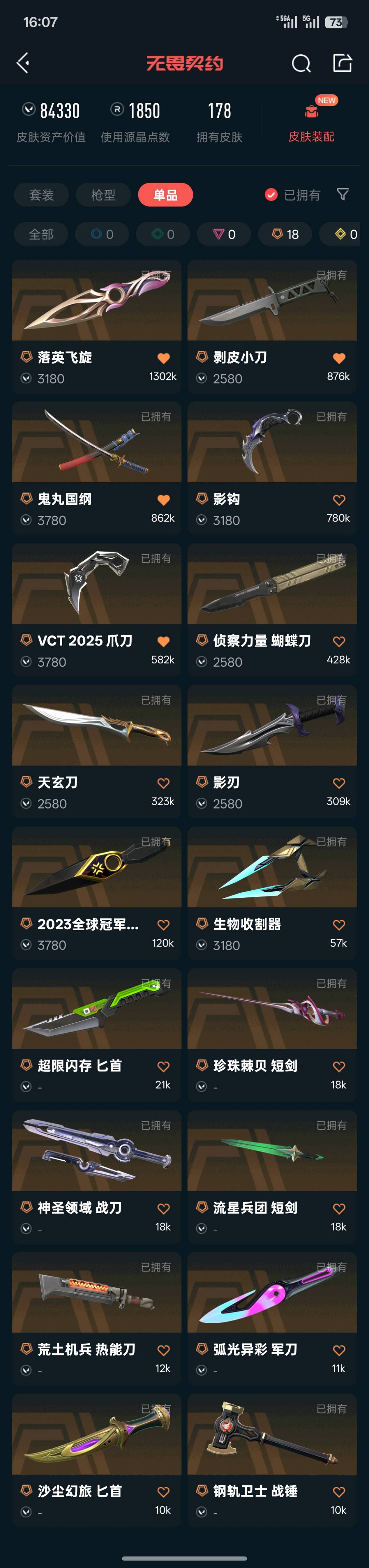Open the search icon in the header
The image size is (369, 1568).
[x=301, y=63]
